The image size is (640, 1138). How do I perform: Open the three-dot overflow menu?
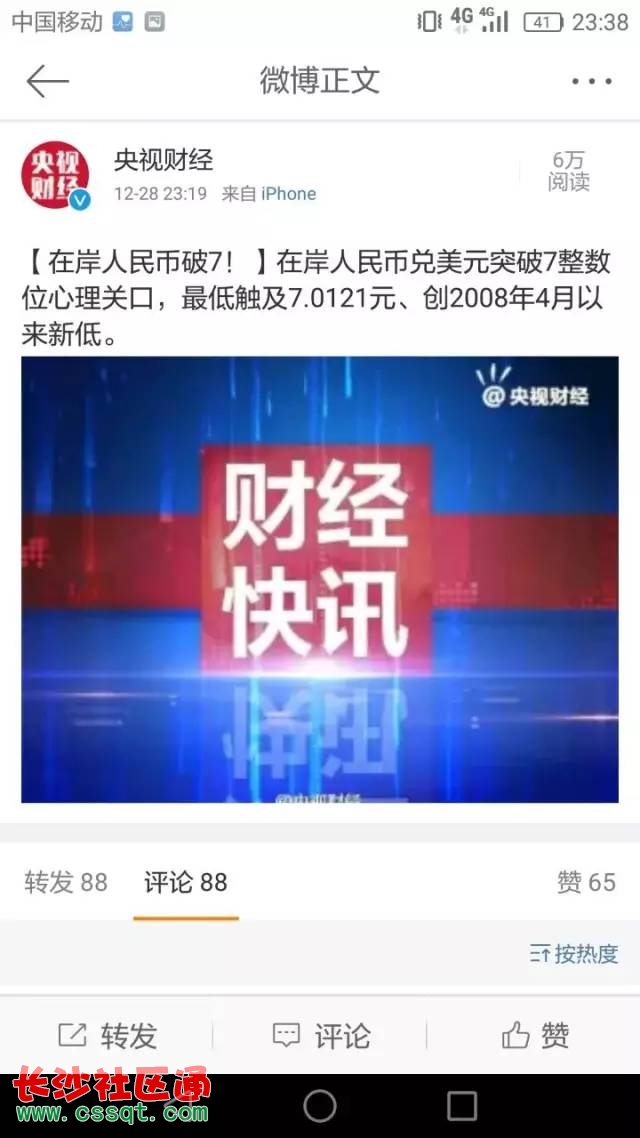(591, 81)
